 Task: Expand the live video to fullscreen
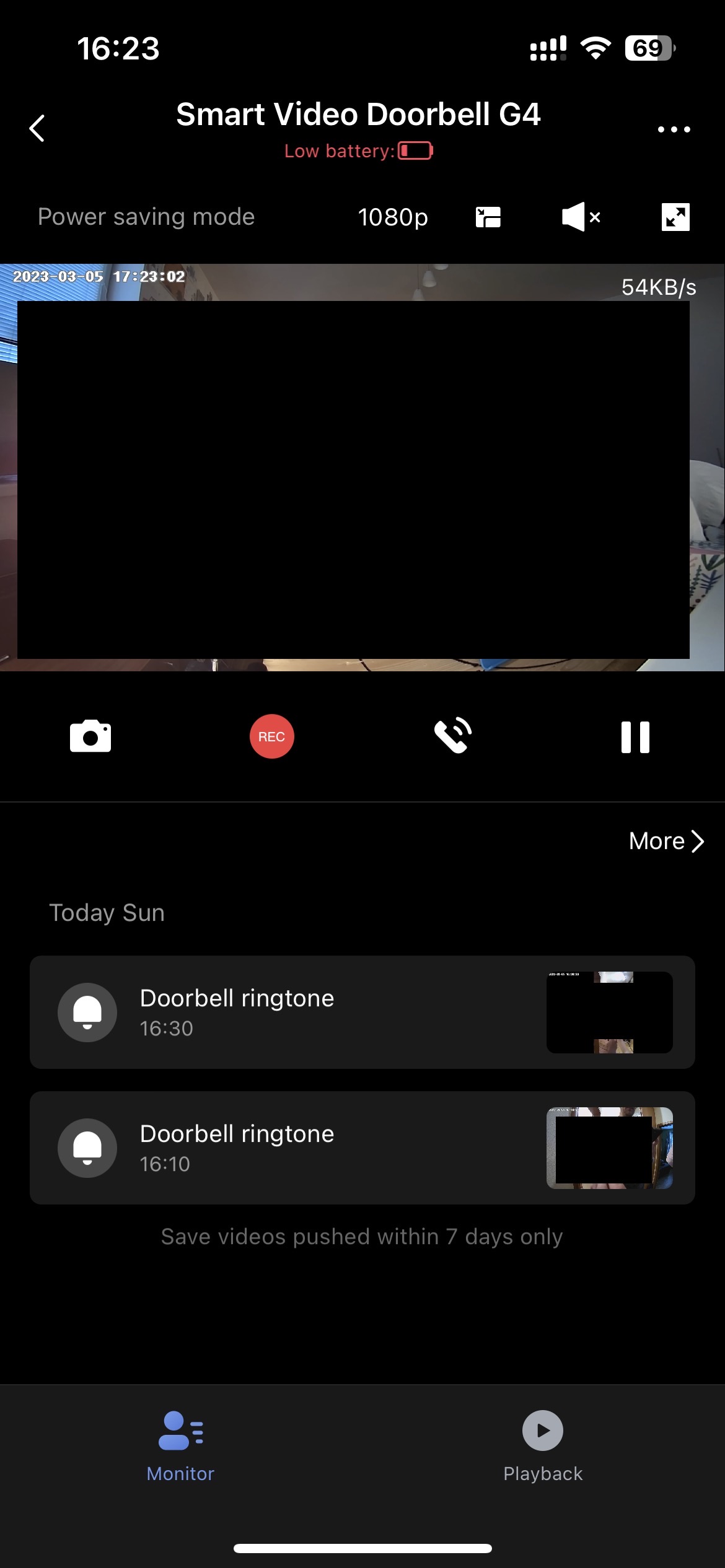pos(675,217)
